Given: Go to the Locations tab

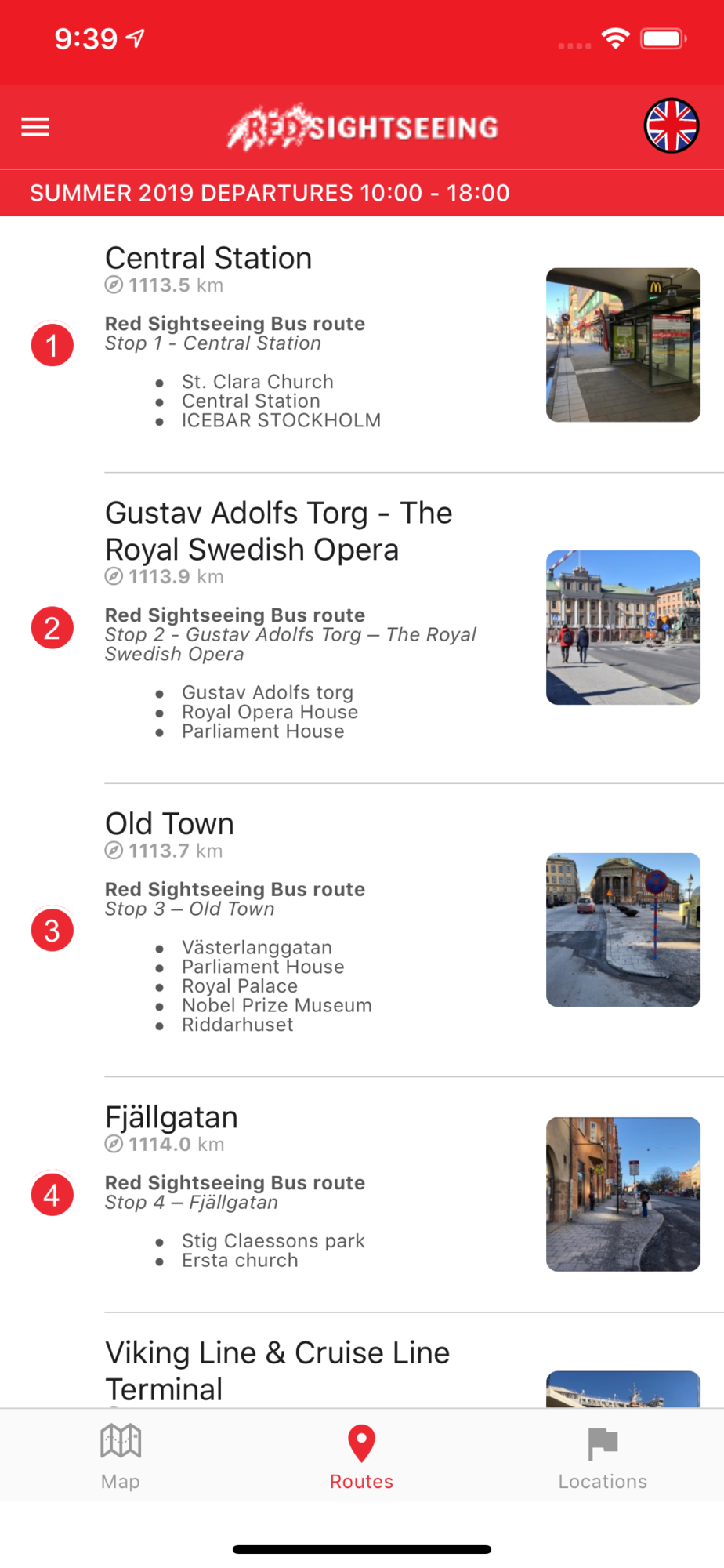Looking at the screenshot, I should (x=603, y=1457).
